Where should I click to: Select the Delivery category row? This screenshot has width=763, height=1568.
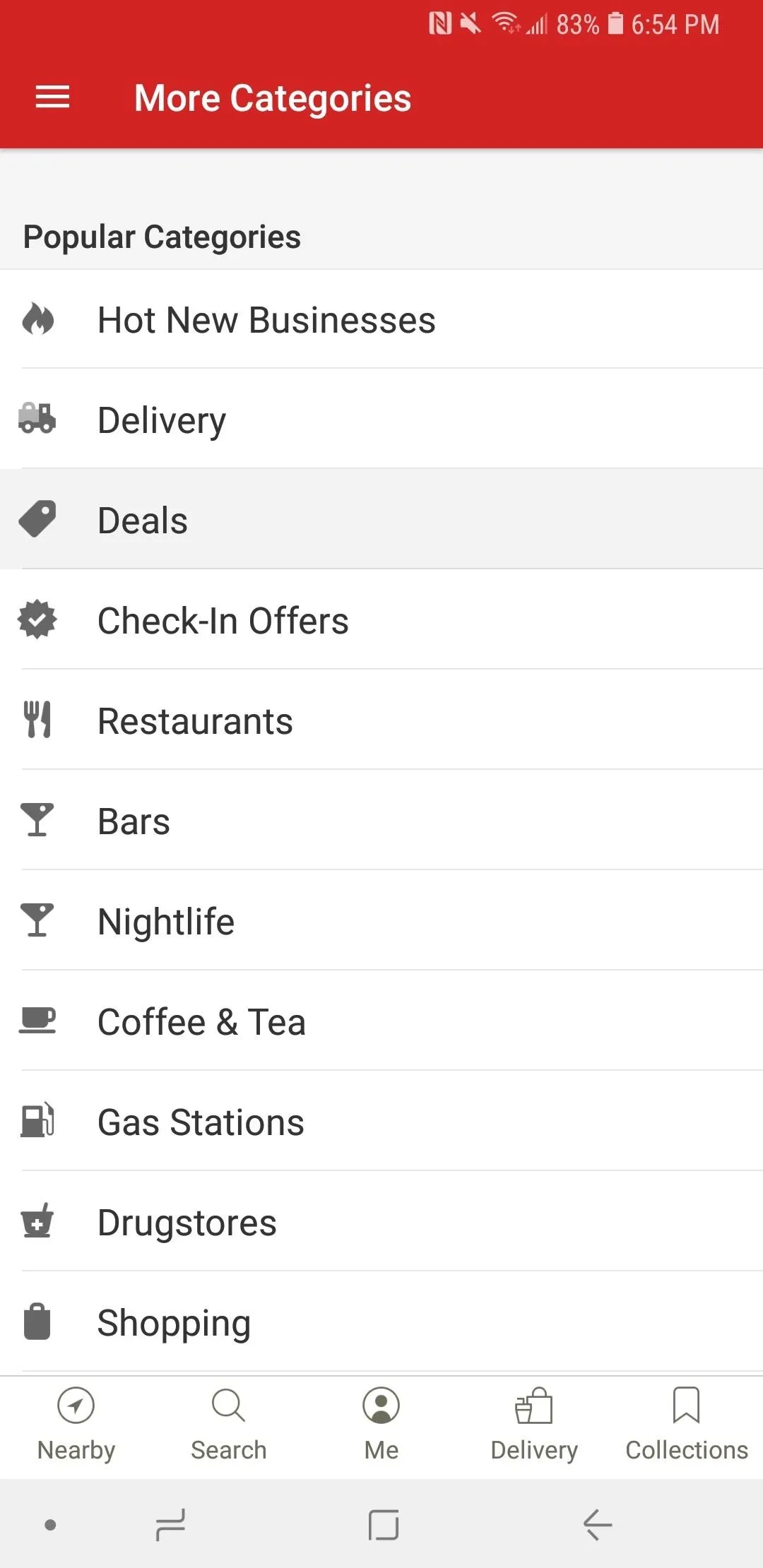click(381, 419)
